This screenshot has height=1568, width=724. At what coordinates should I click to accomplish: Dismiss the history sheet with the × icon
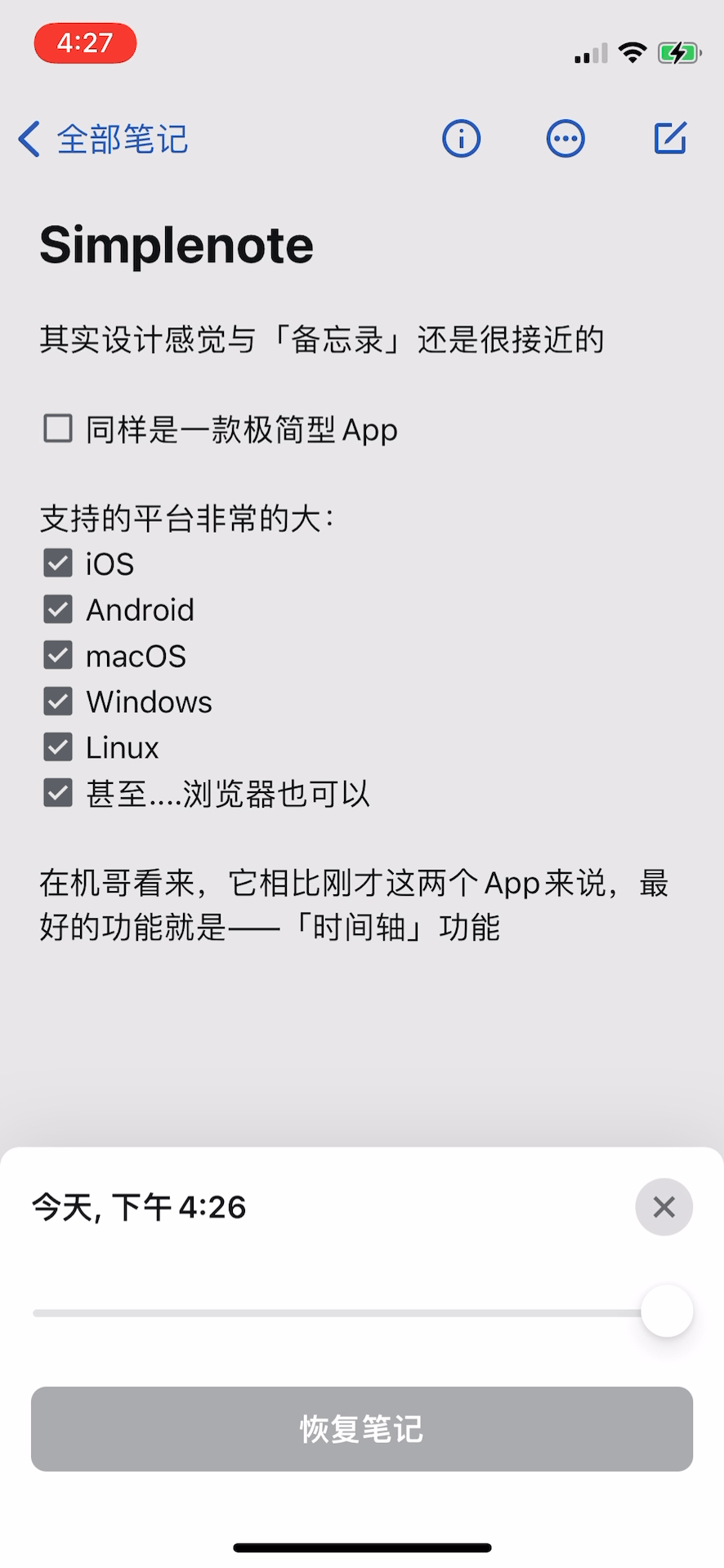pos(663,1206)
